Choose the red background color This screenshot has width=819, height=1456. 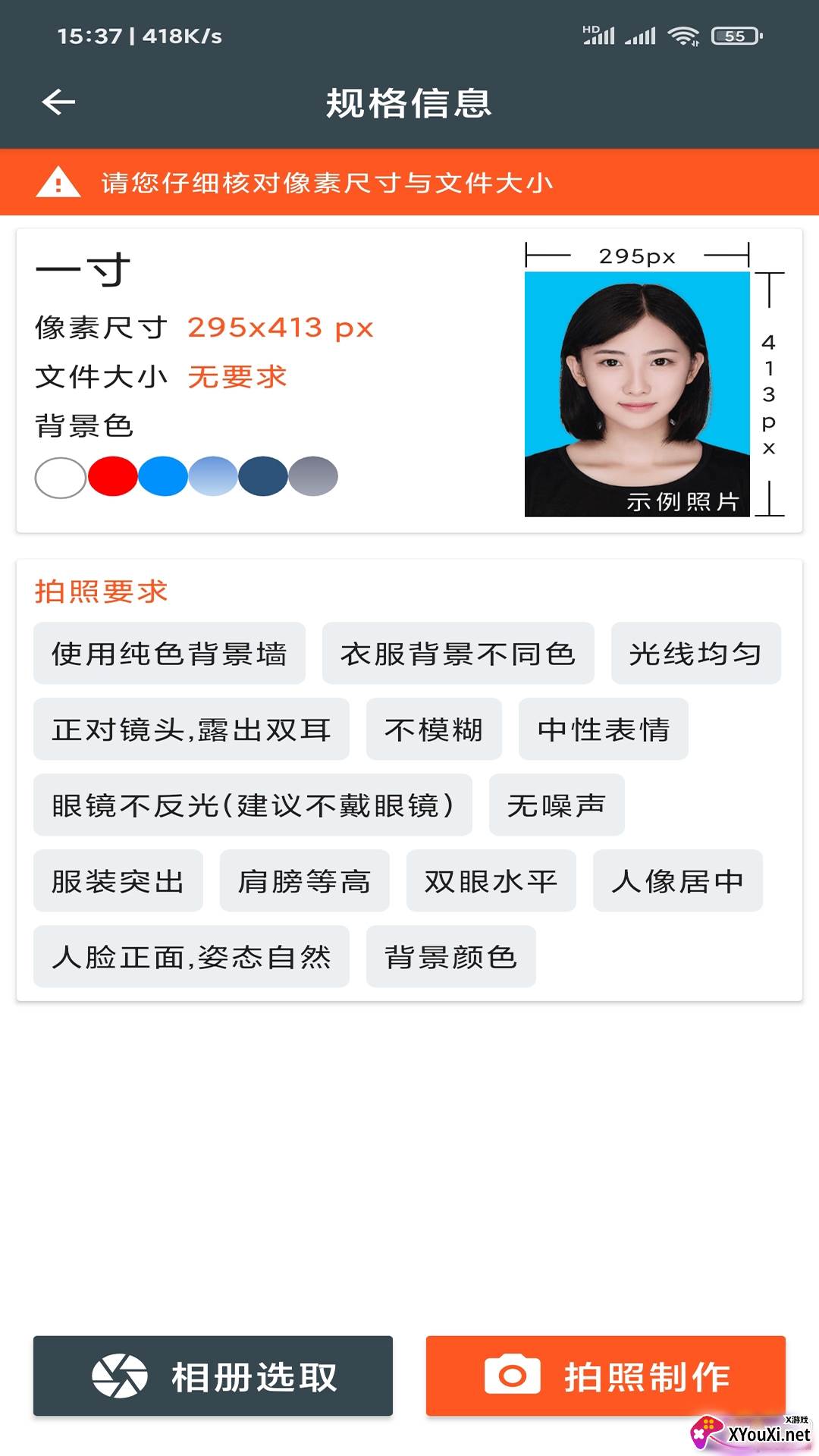pyautogui.click(x=112, y=477)
